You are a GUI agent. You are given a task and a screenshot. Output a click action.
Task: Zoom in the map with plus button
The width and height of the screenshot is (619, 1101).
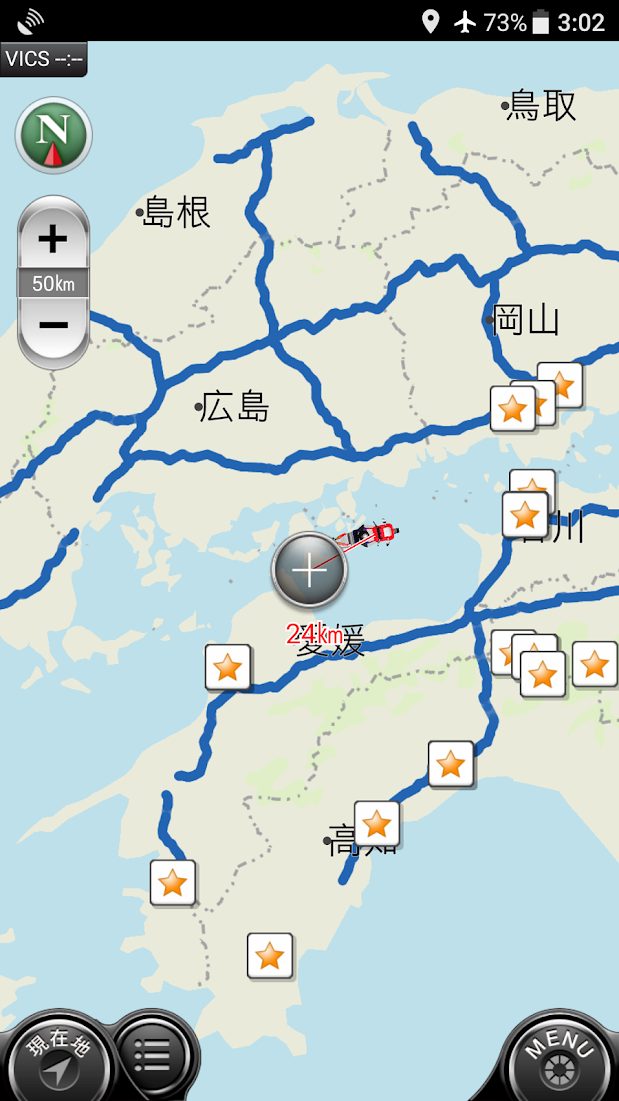(x=52, y=239)
